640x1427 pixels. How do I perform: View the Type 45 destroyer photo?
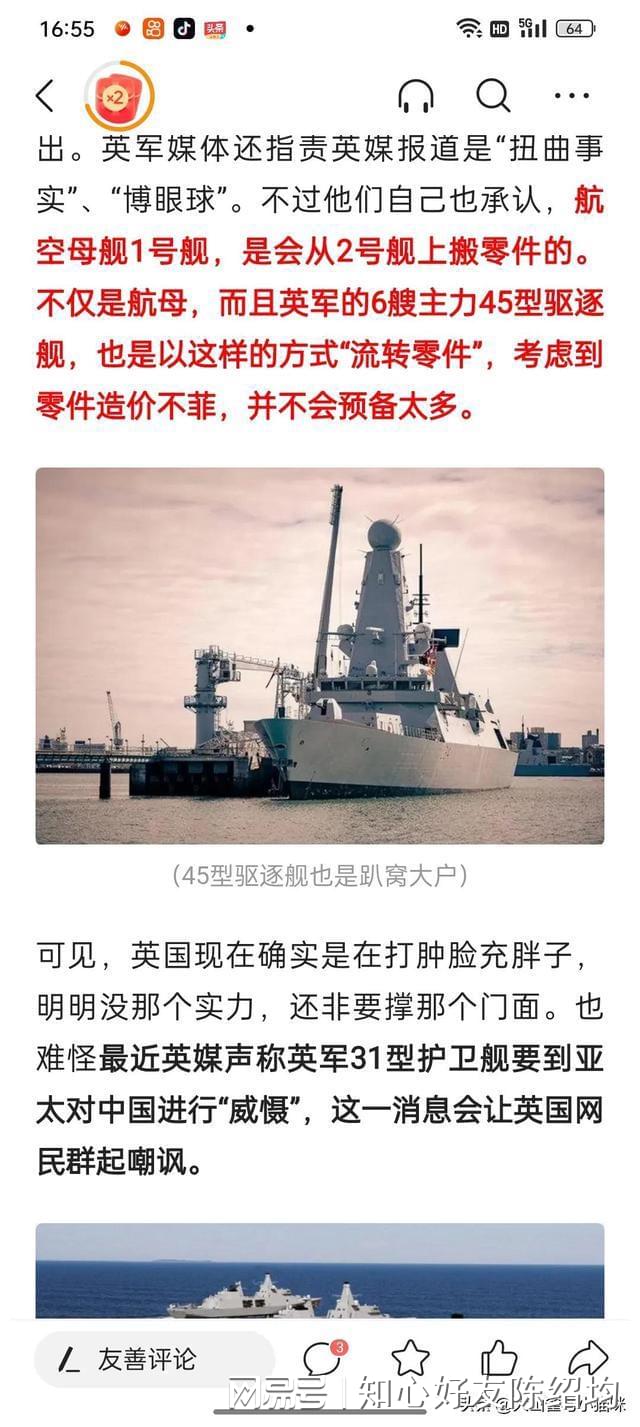(320, 656)
